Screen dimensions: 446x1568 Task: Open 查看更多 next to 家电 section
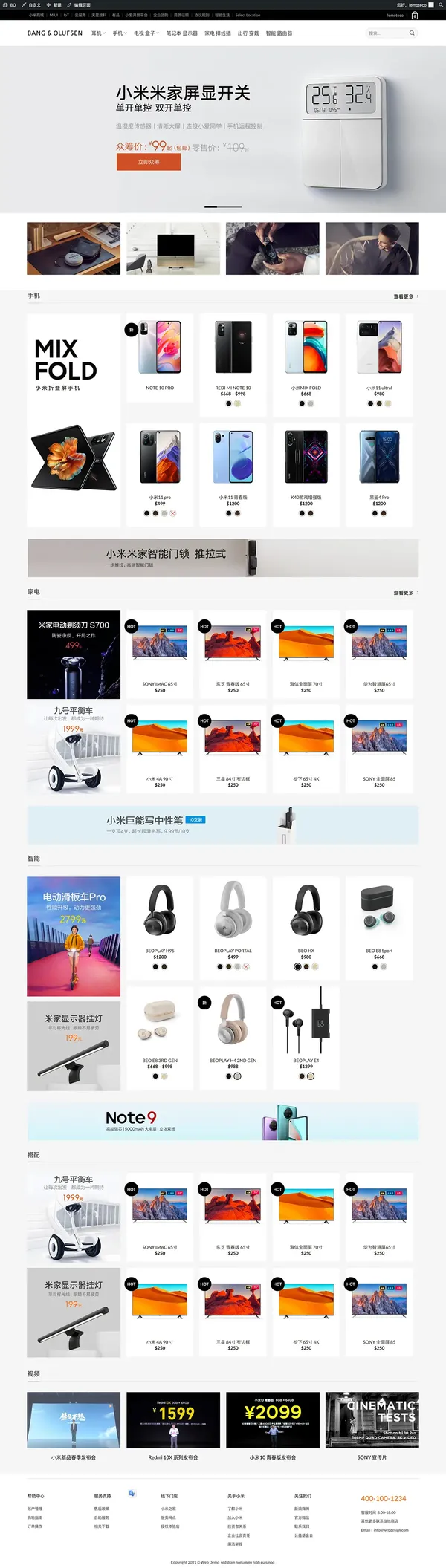pos(405,593)
